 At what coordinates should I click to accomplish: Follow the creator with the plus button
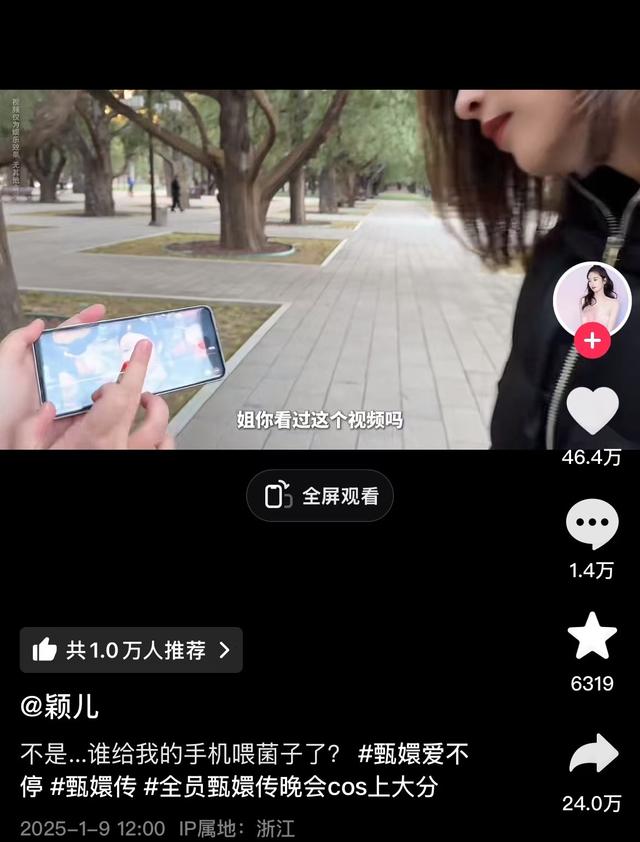point(592,341)
